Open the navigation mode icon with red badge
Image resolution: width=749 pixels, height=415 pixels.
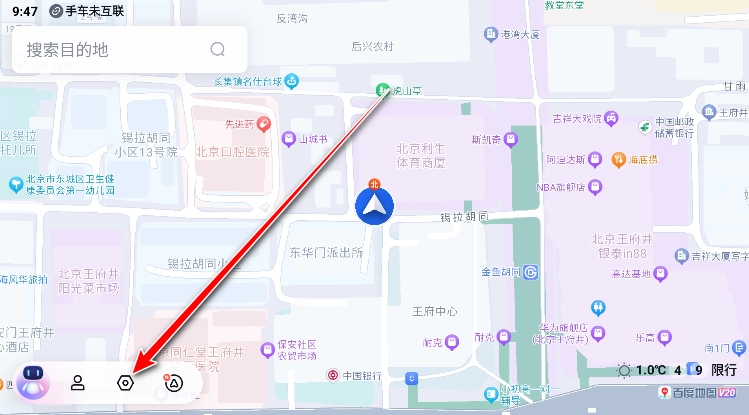[173, 382]
